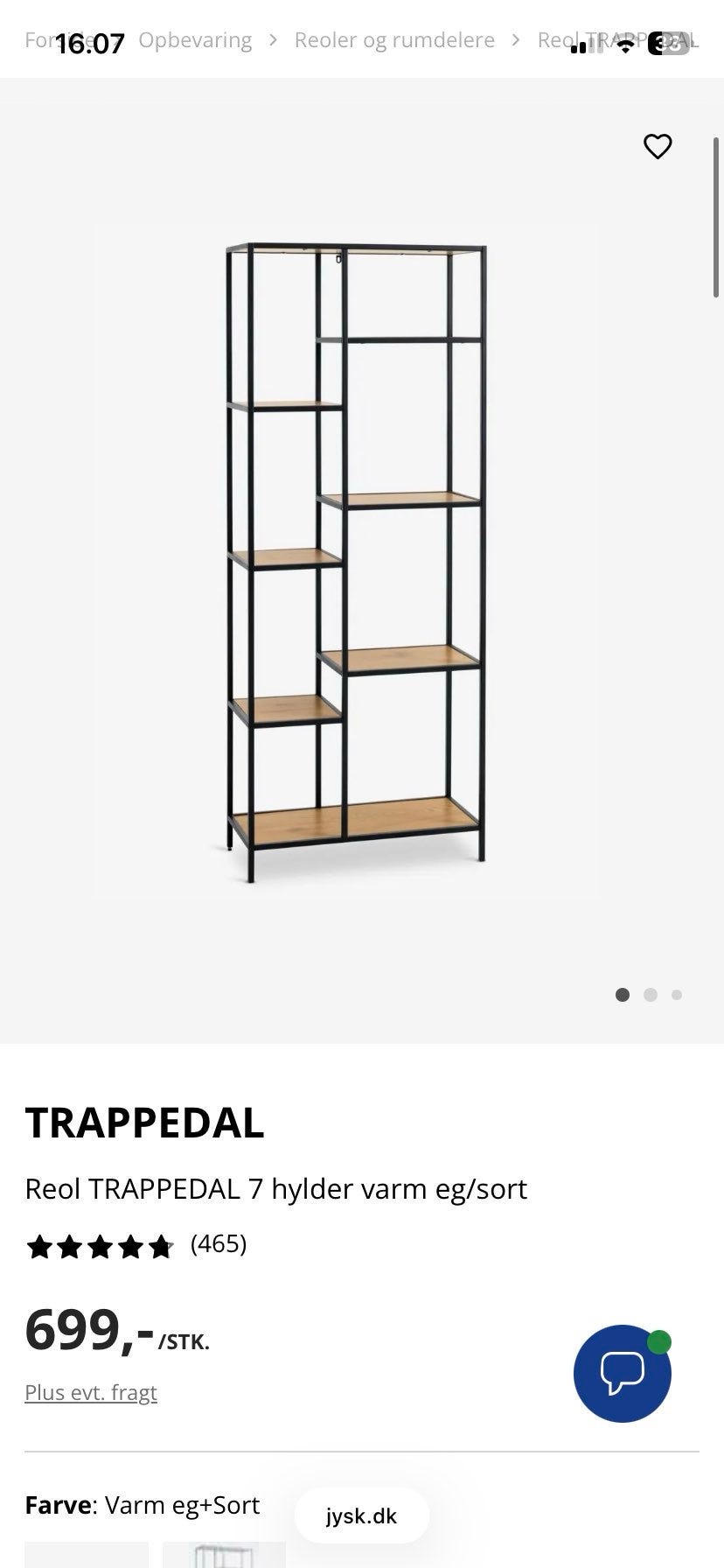
Task: Tap the jysk.dk address pill
Action: pyautogui.click(x=362, y=1515)
